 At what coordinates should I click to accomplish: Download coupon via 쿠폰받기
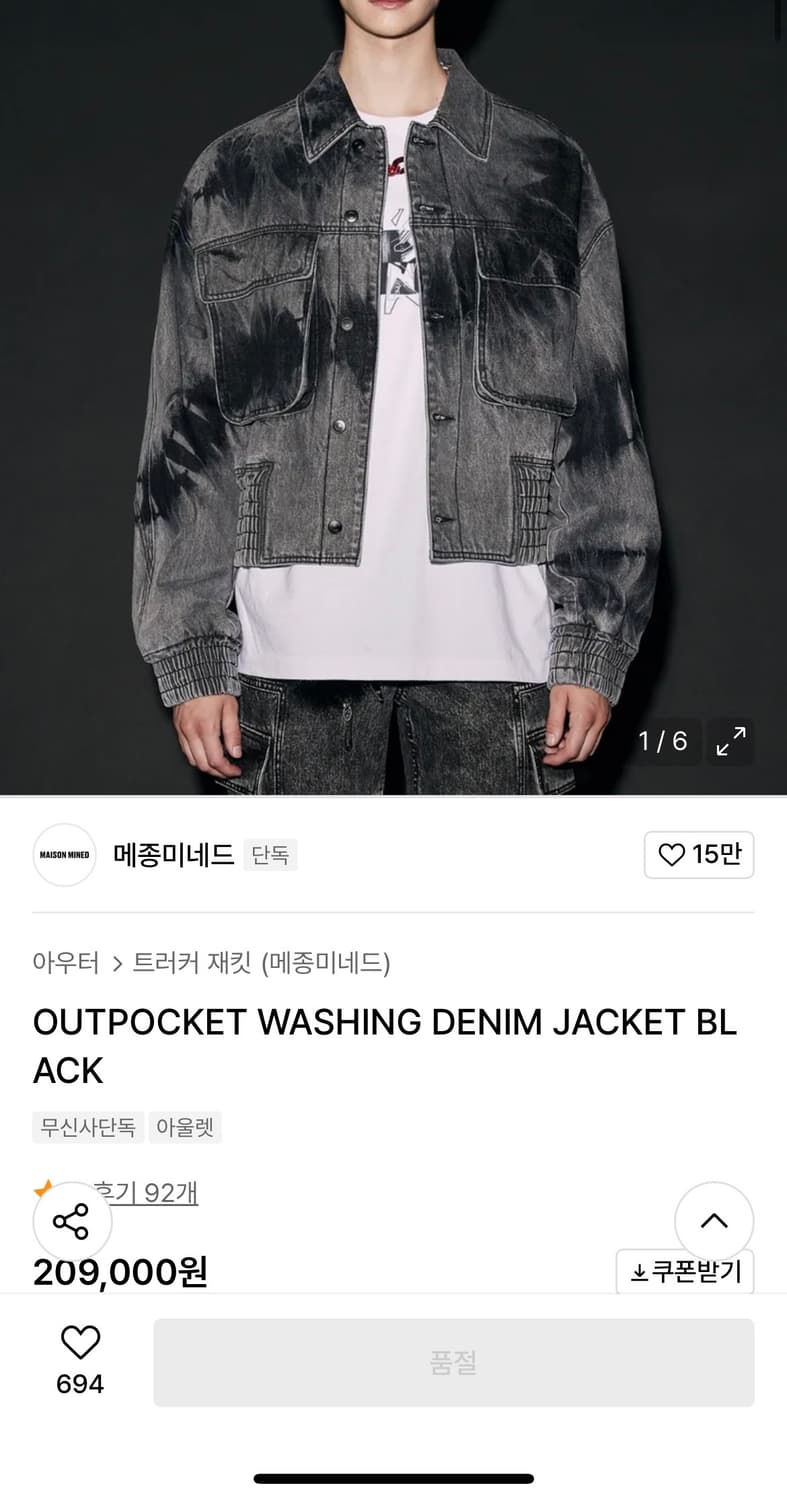click(x=685, y=1272)
